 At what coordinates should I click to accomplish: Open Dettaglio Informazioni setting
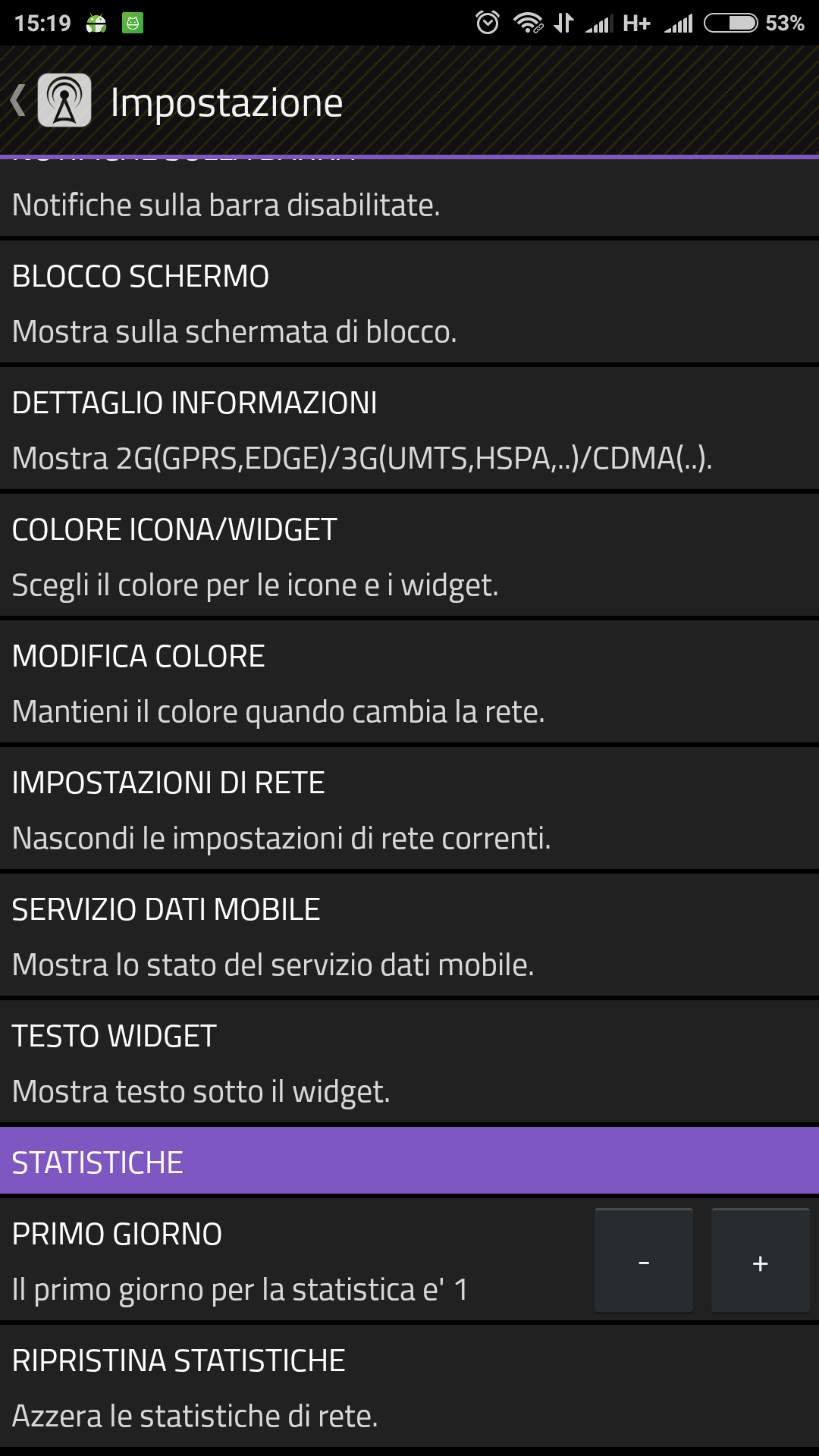coord(409,428)
